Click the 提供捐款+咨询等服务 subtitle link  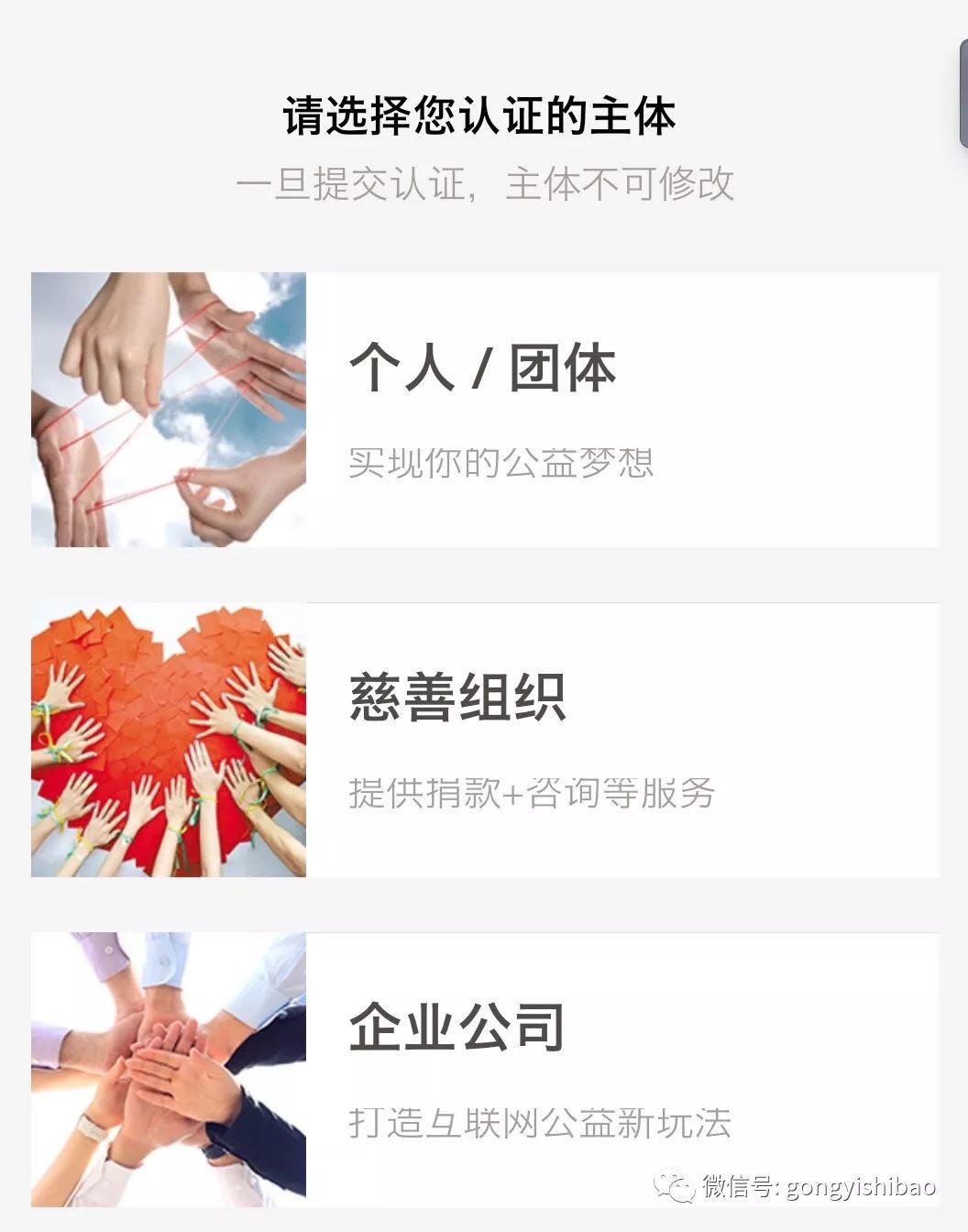(x=533, y=794)
